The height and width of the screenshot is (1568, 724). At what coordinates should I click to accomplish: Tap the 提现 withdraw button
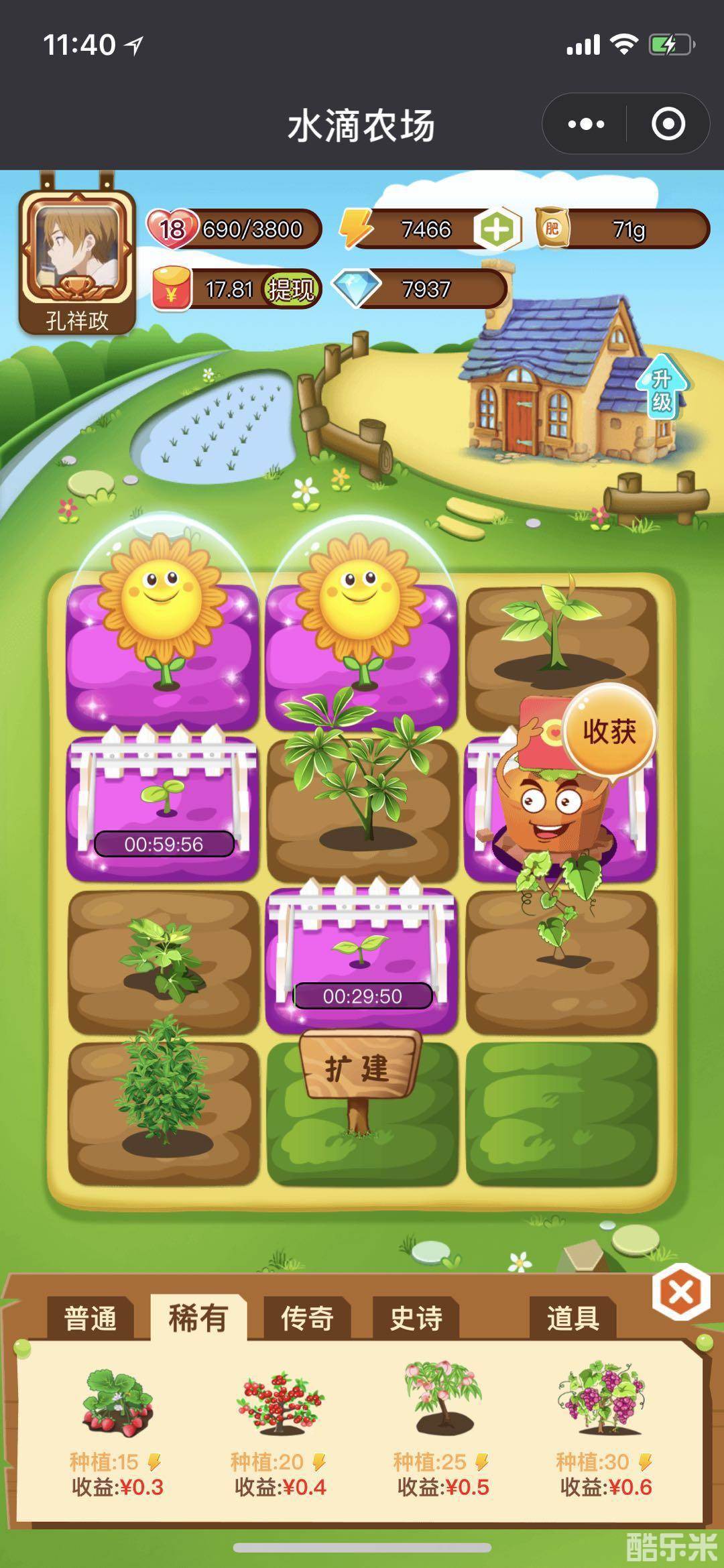290,290
